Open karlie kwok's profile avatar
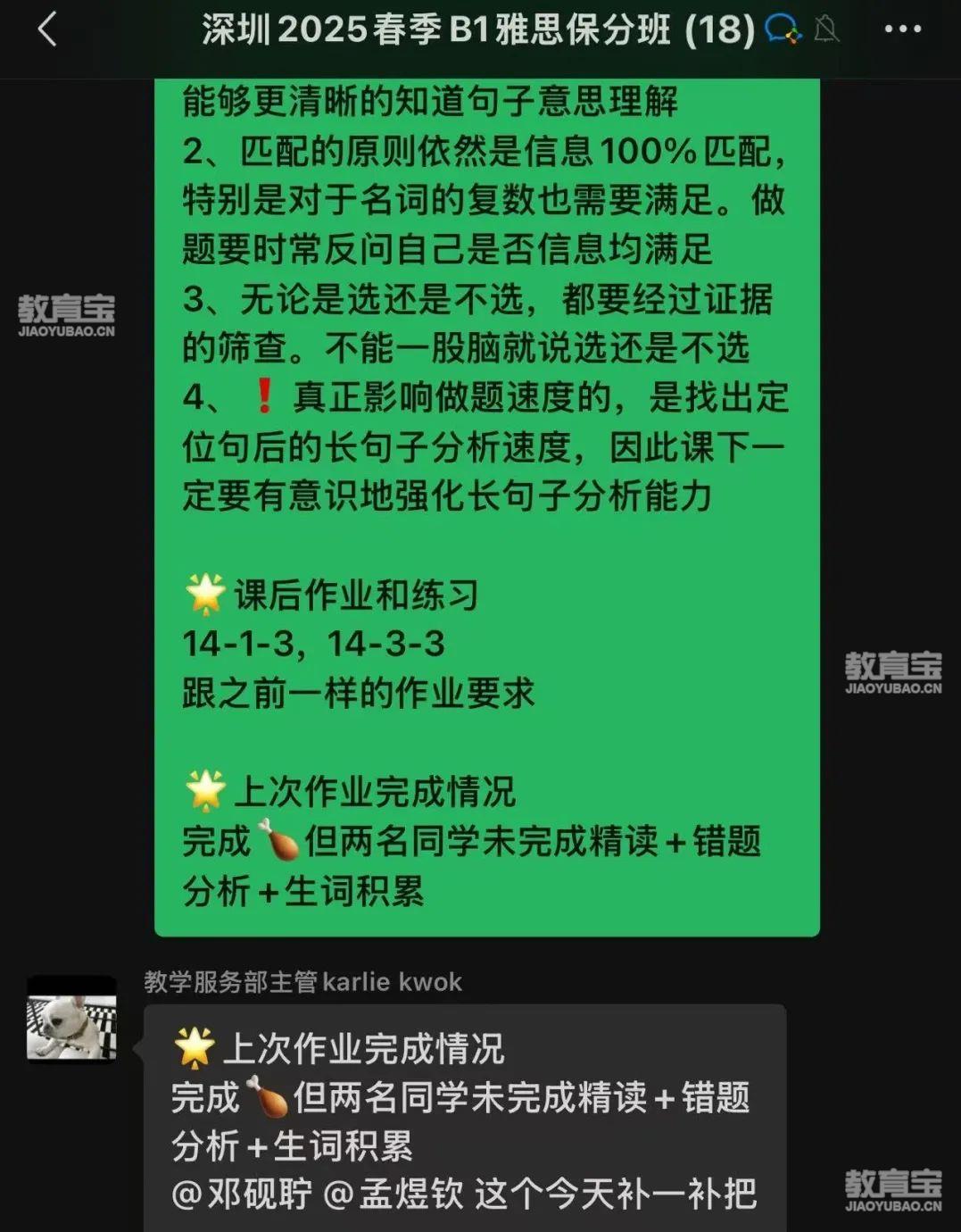The image size is (961, 1232). pos(72,1020)
